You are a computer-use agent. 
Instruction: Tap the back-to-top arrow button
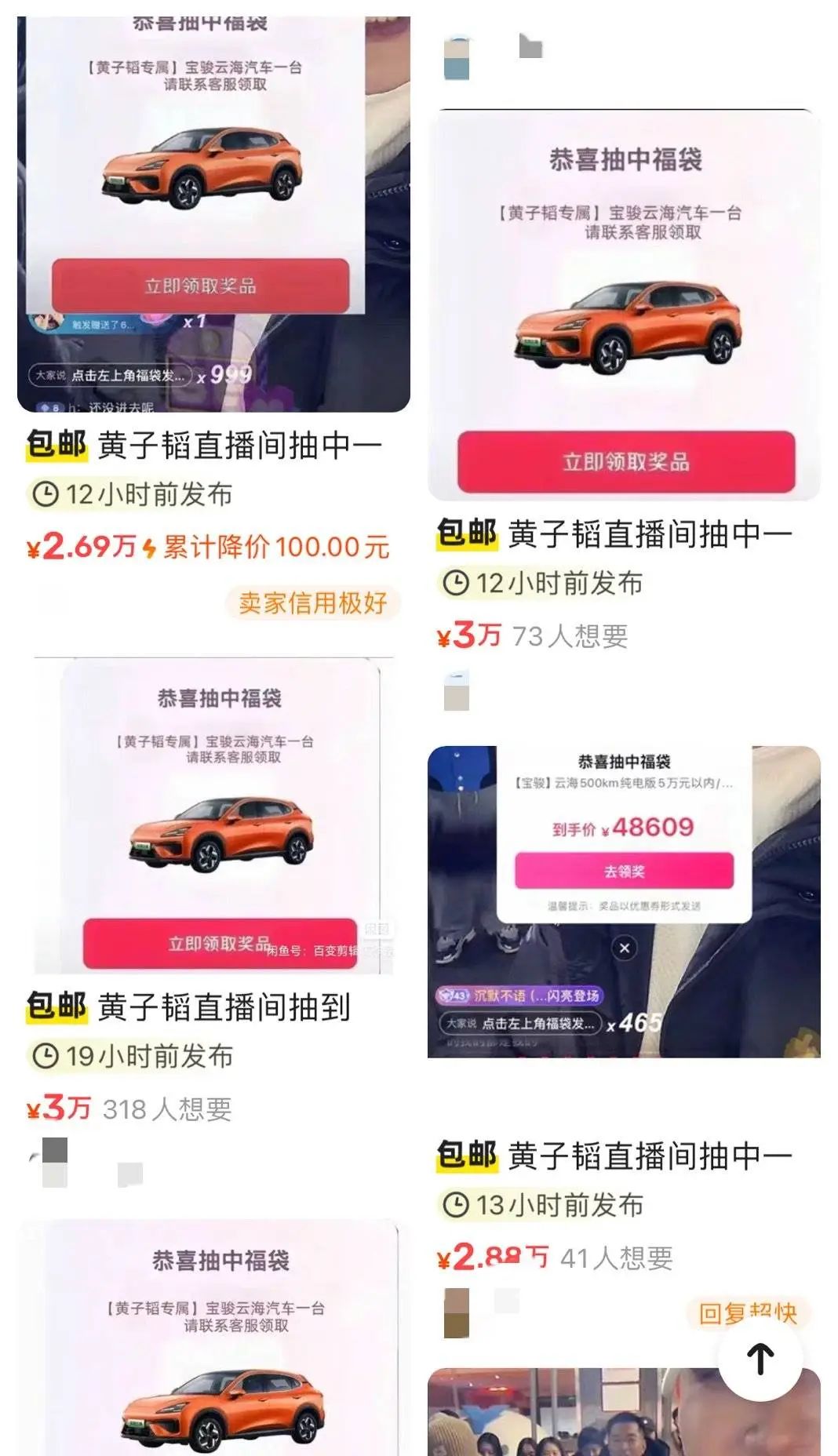coord(760,1359)
